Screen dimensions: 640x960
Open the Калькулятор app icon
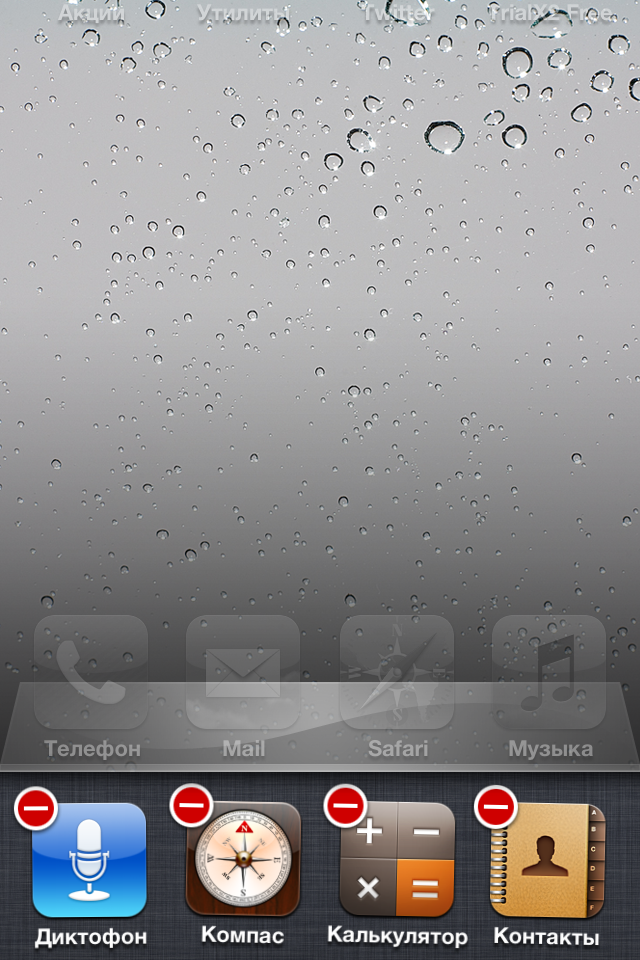397,860
